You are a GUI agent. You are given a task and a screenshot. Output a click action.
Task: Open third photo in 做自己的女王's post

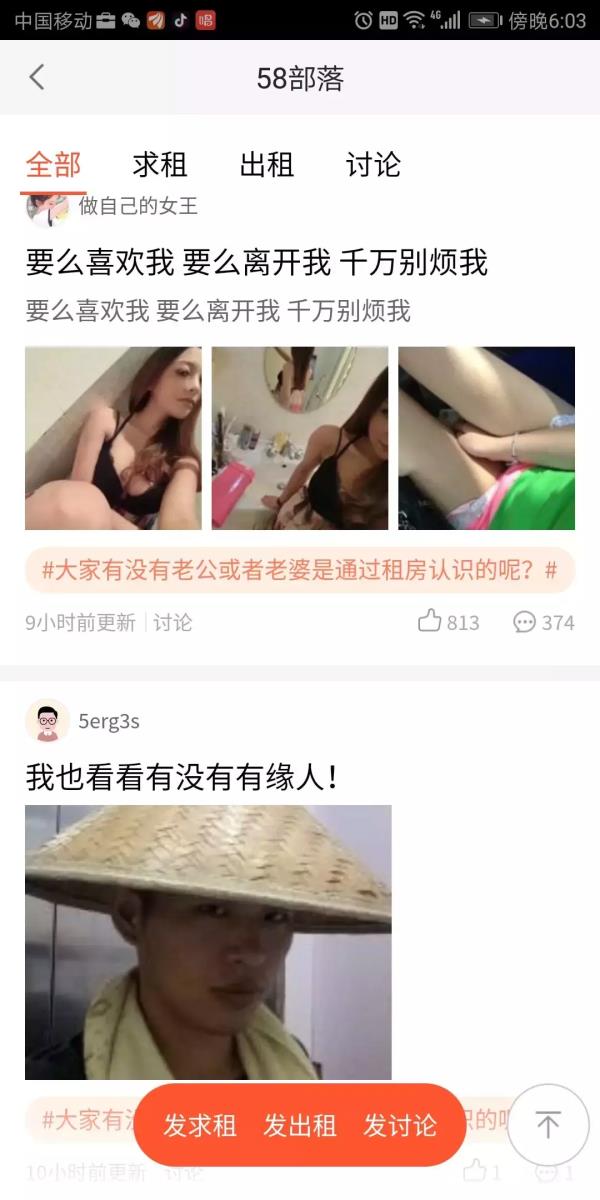(x=486, y=438)
